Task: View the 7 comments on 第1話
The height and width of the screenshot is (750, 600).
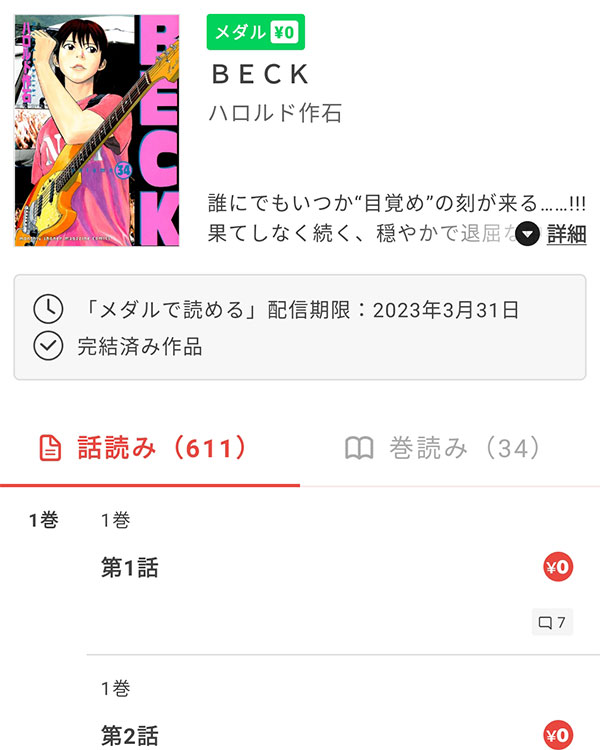Action: (x=552, y=623)
